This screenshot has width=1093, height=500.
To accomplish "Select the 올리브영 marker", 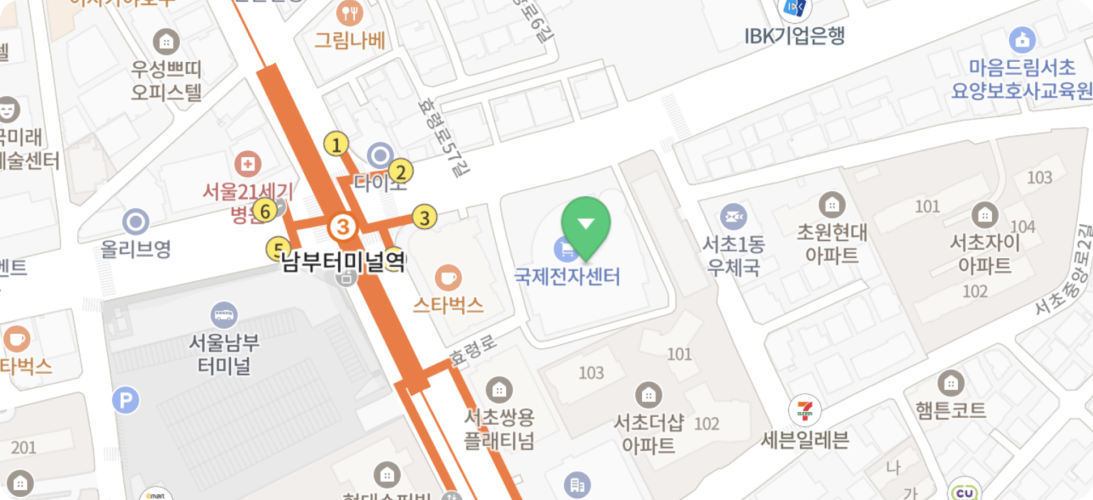I will pos(136,221).
